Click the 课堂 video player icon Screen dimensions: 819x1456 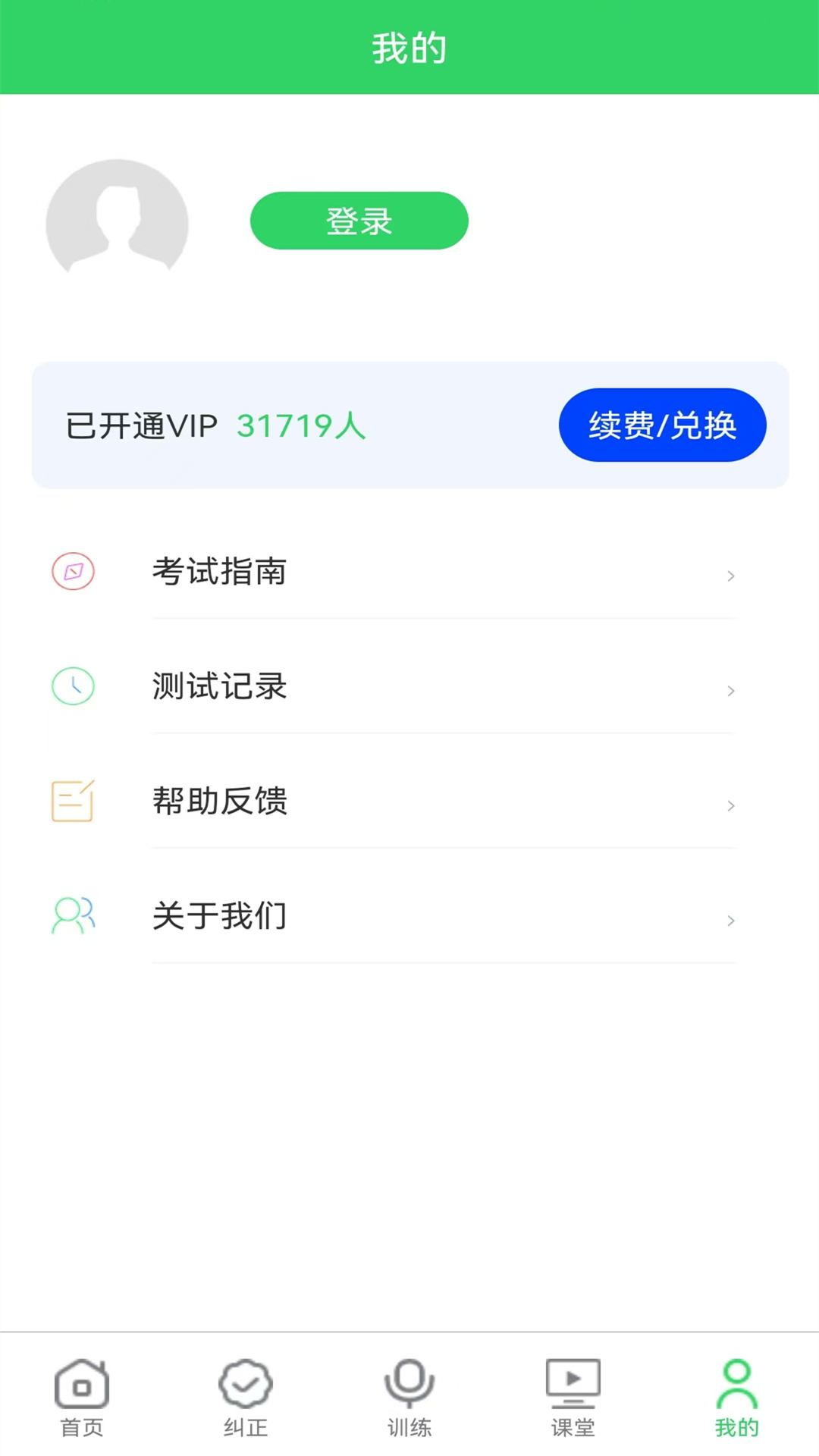point(574,1382)
